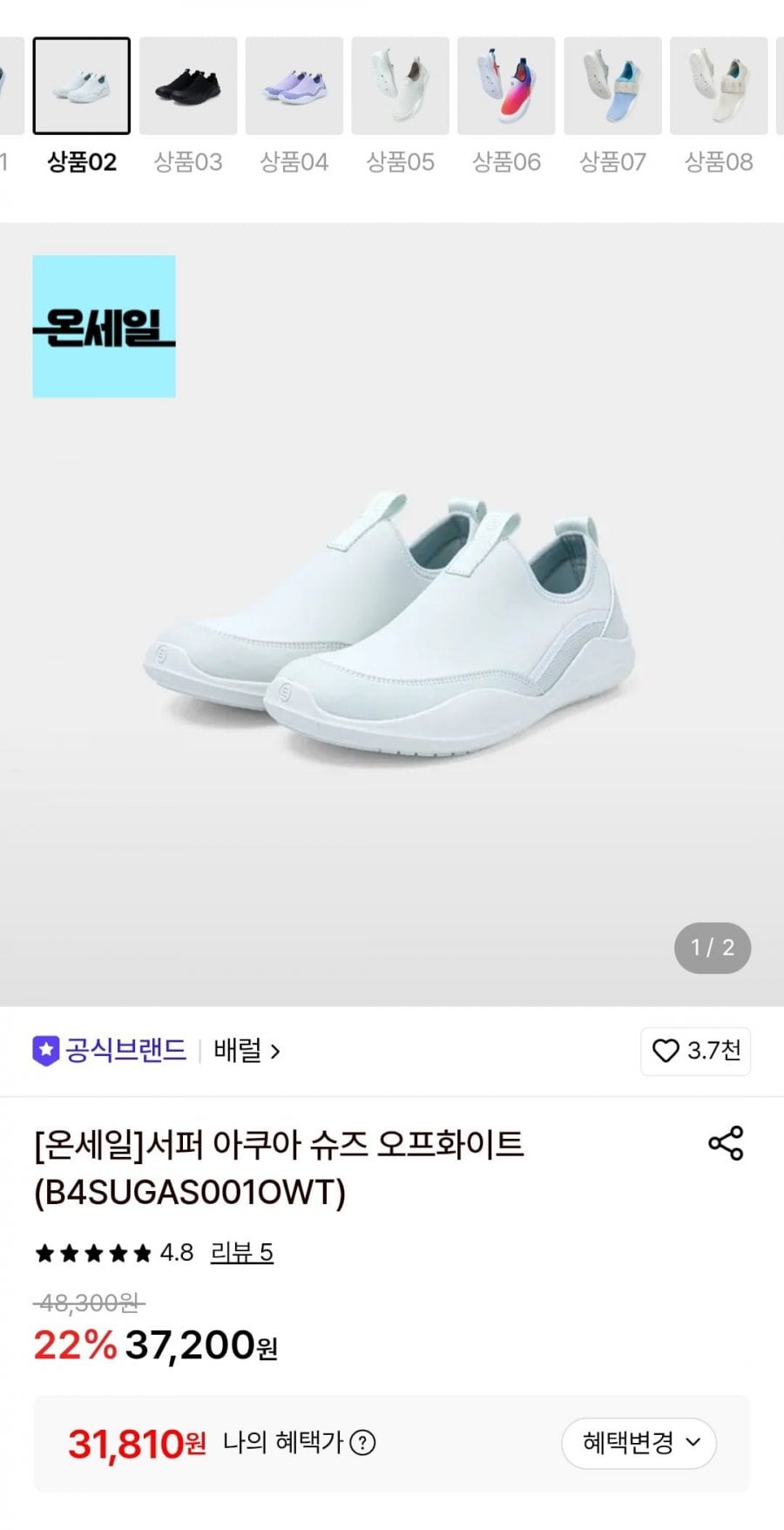Share this product
784x1530 pixels.
coord(726,1143)
